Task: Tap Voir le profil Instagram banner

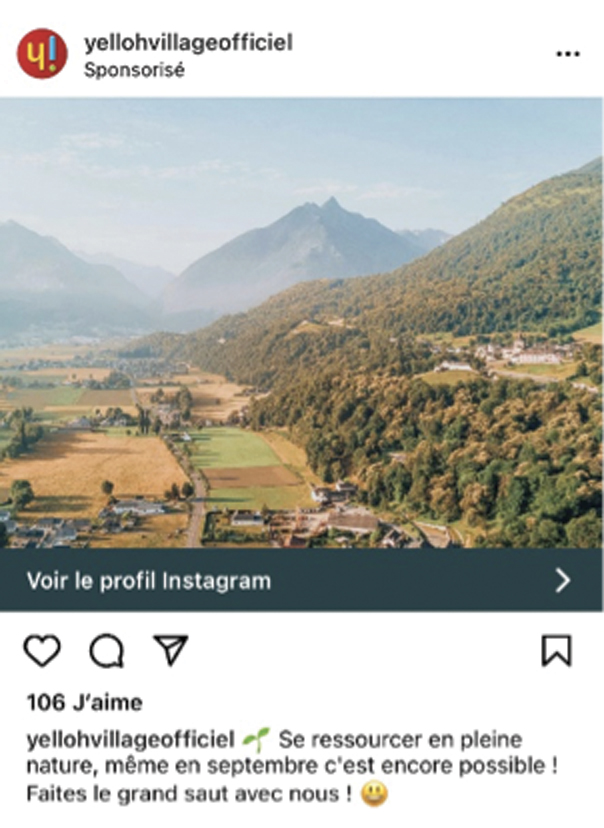Action: coord(300,580)
